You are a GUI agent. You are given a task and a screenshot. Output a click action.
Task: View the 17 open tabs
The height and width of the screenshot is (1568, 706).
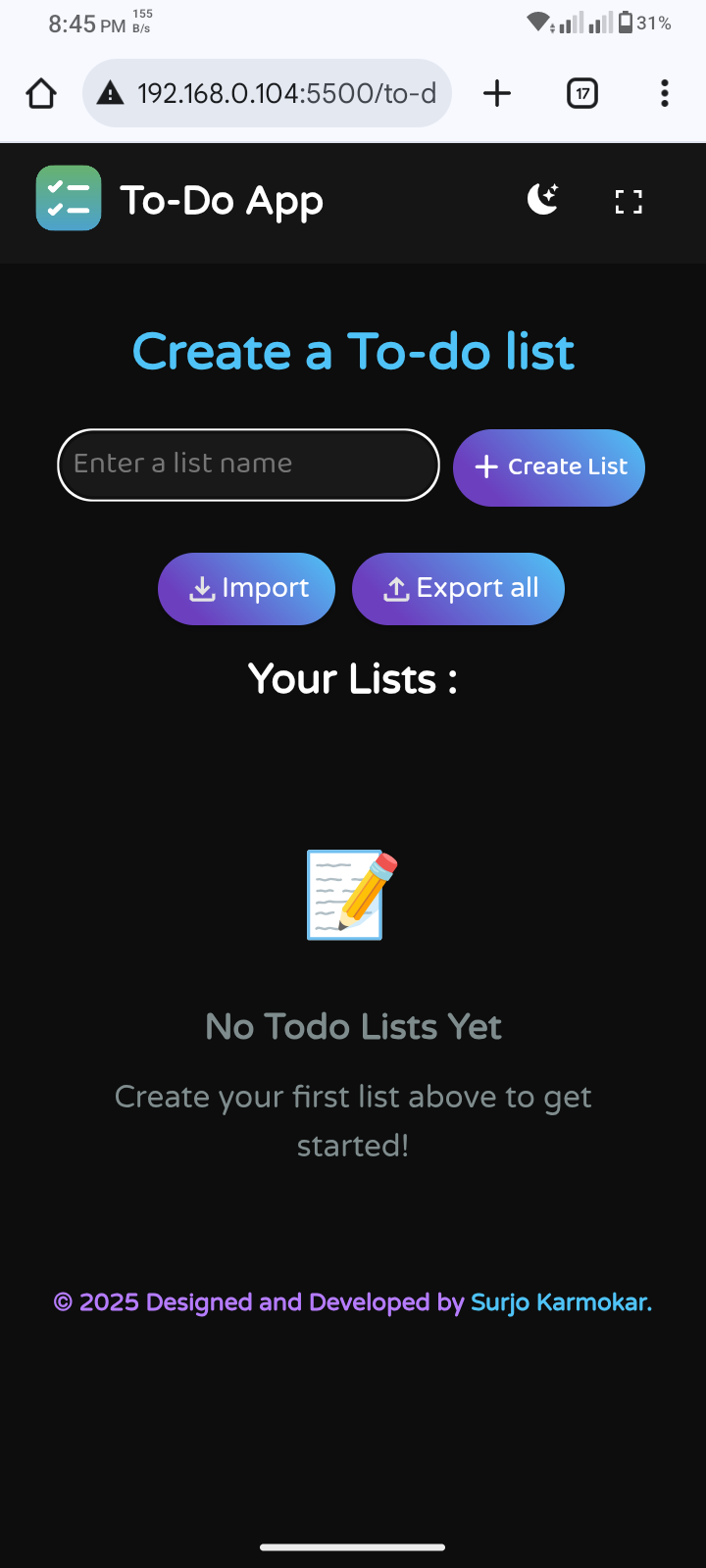point(582,93)
